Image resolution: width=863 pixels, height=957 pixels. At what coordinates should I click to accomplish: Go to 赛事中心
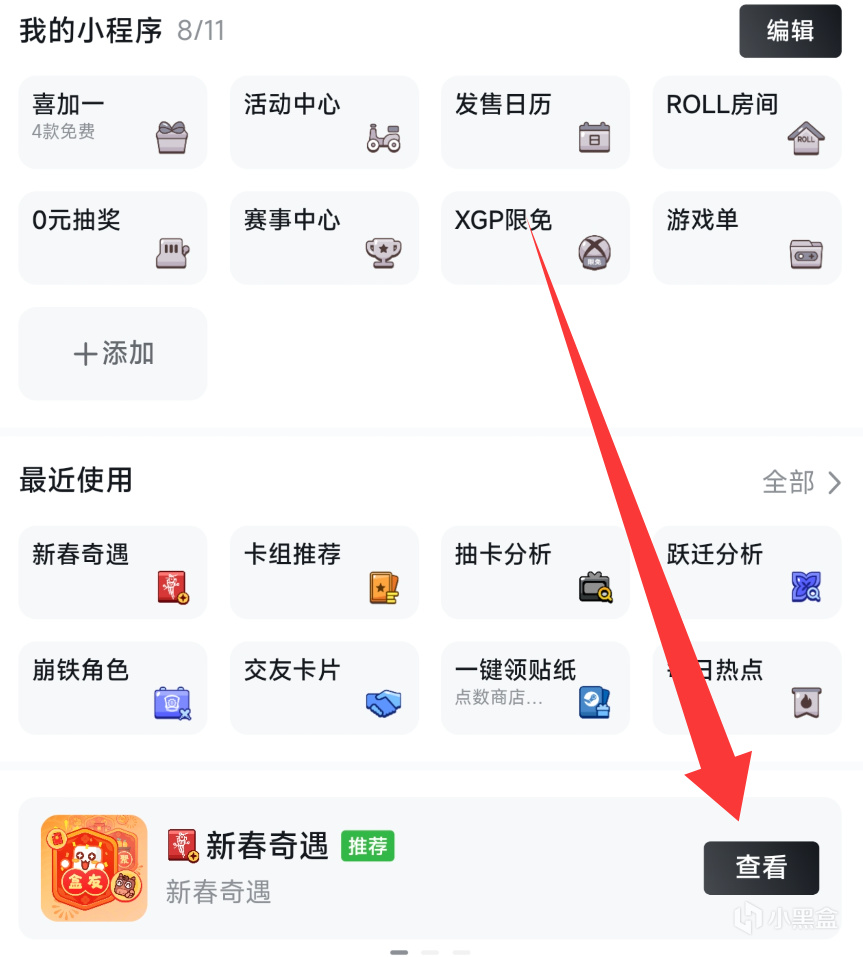click(x=324, y=238)
